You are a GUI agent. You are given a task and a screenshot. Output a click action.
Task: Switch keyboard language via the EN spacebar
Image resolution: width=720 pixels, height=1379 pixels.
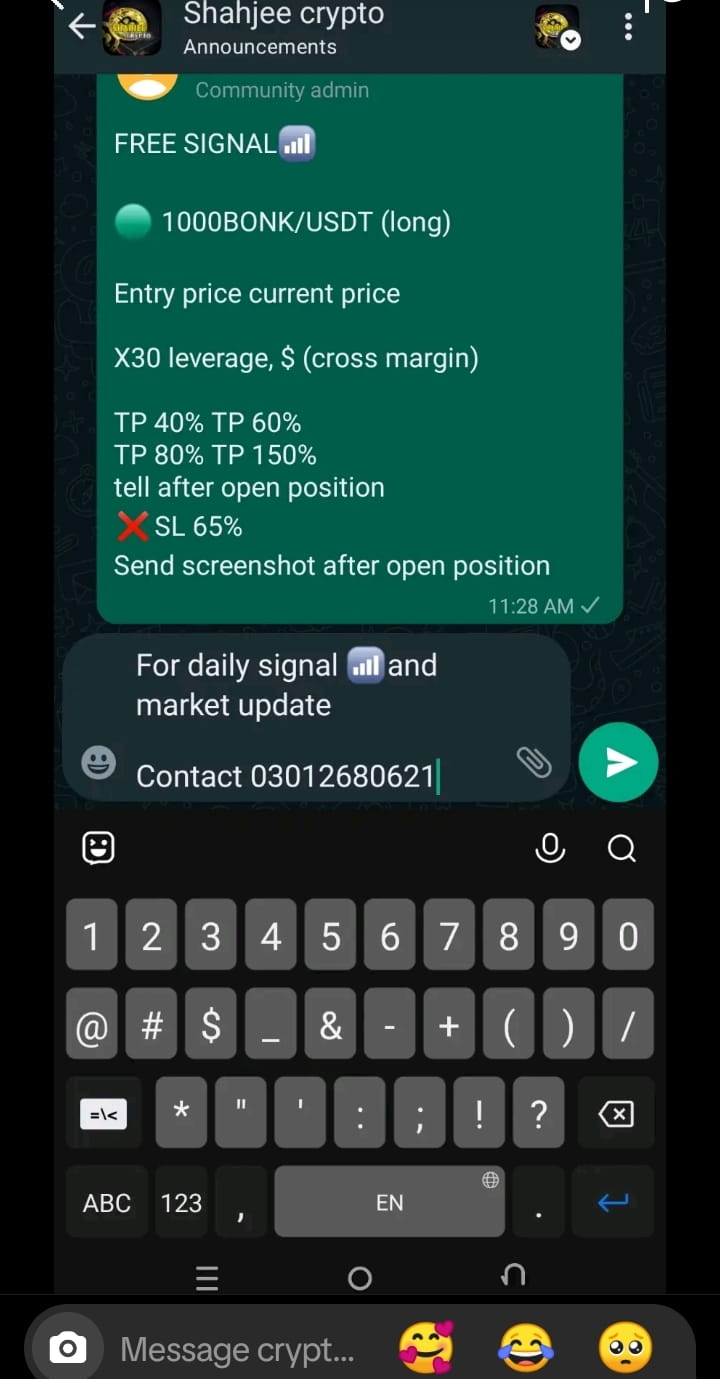point(389,1201)
